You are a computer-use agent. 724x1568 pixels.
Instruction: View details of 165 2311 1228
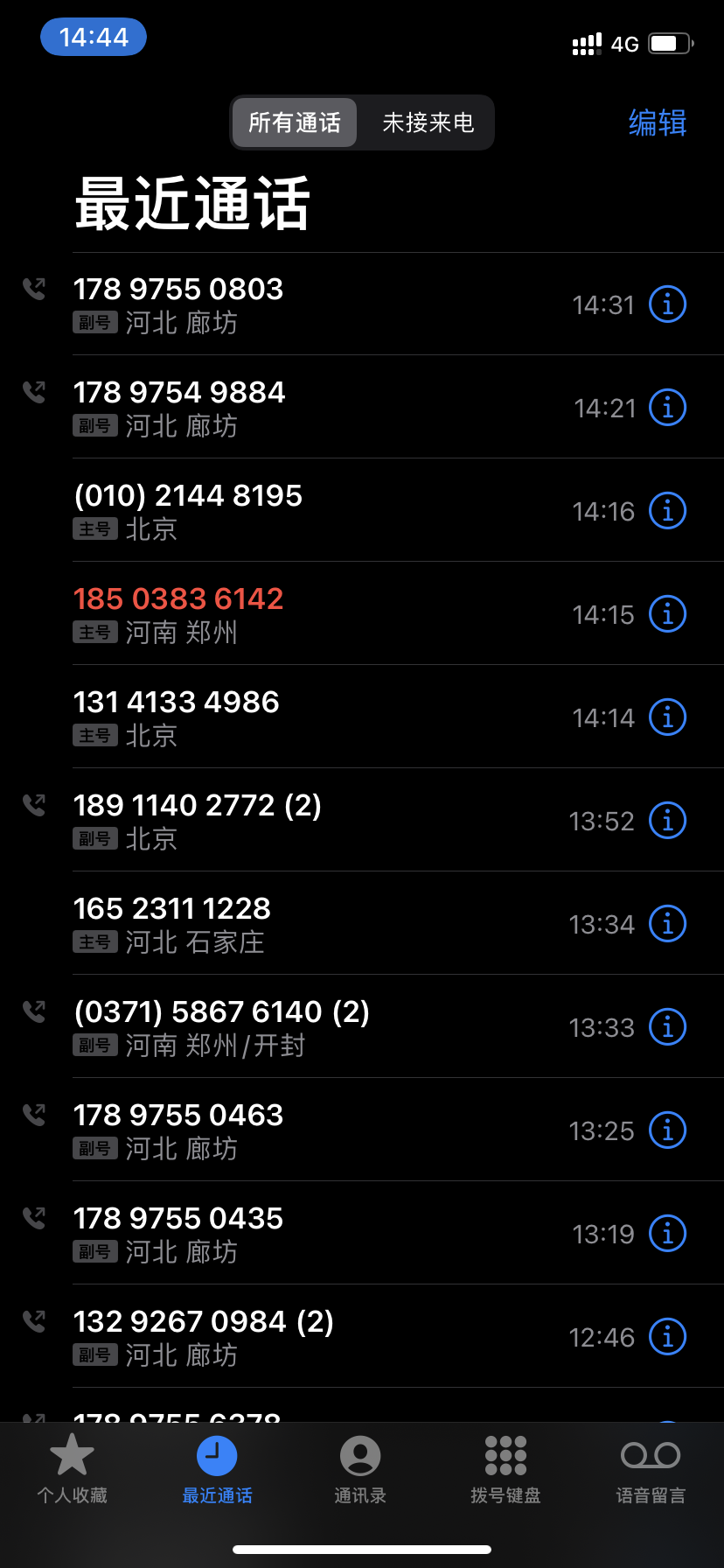(667, 924)
